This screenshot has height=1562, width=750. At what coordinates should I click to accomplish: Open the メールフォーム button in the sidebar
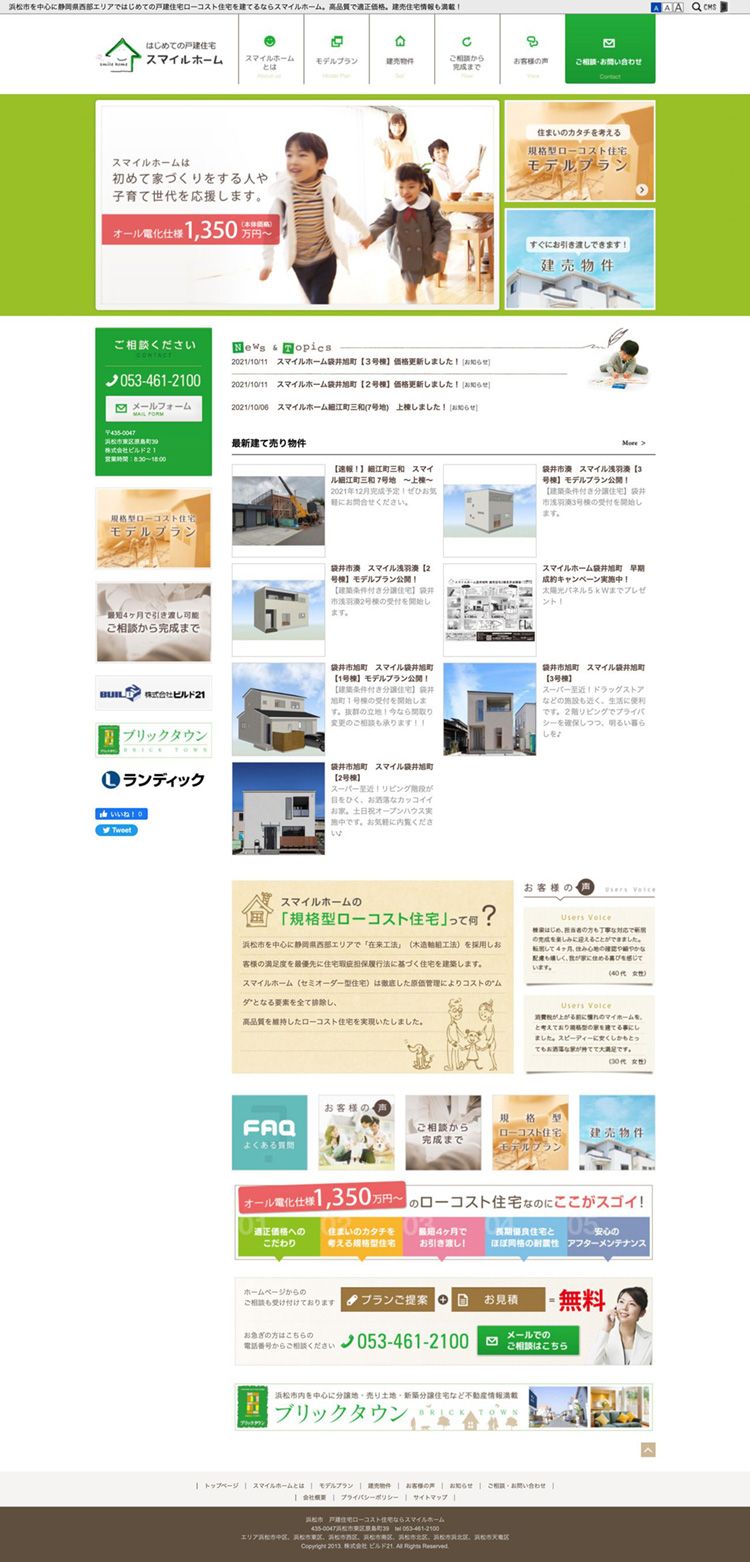[x=154, y=408]
